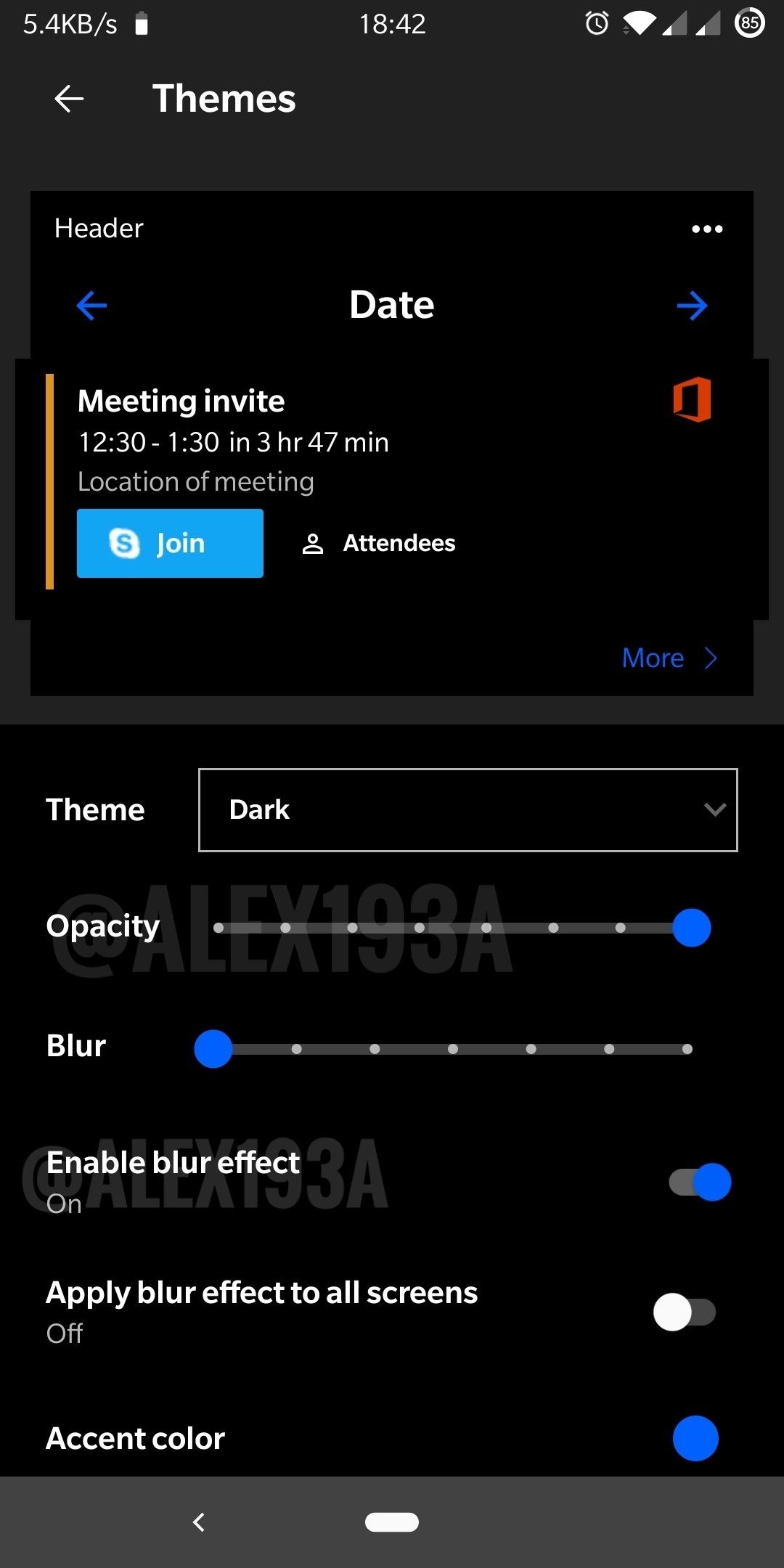This screenshot has width=784, height=1568.
Task: Open the More link
Action: (x=669, y=658)
